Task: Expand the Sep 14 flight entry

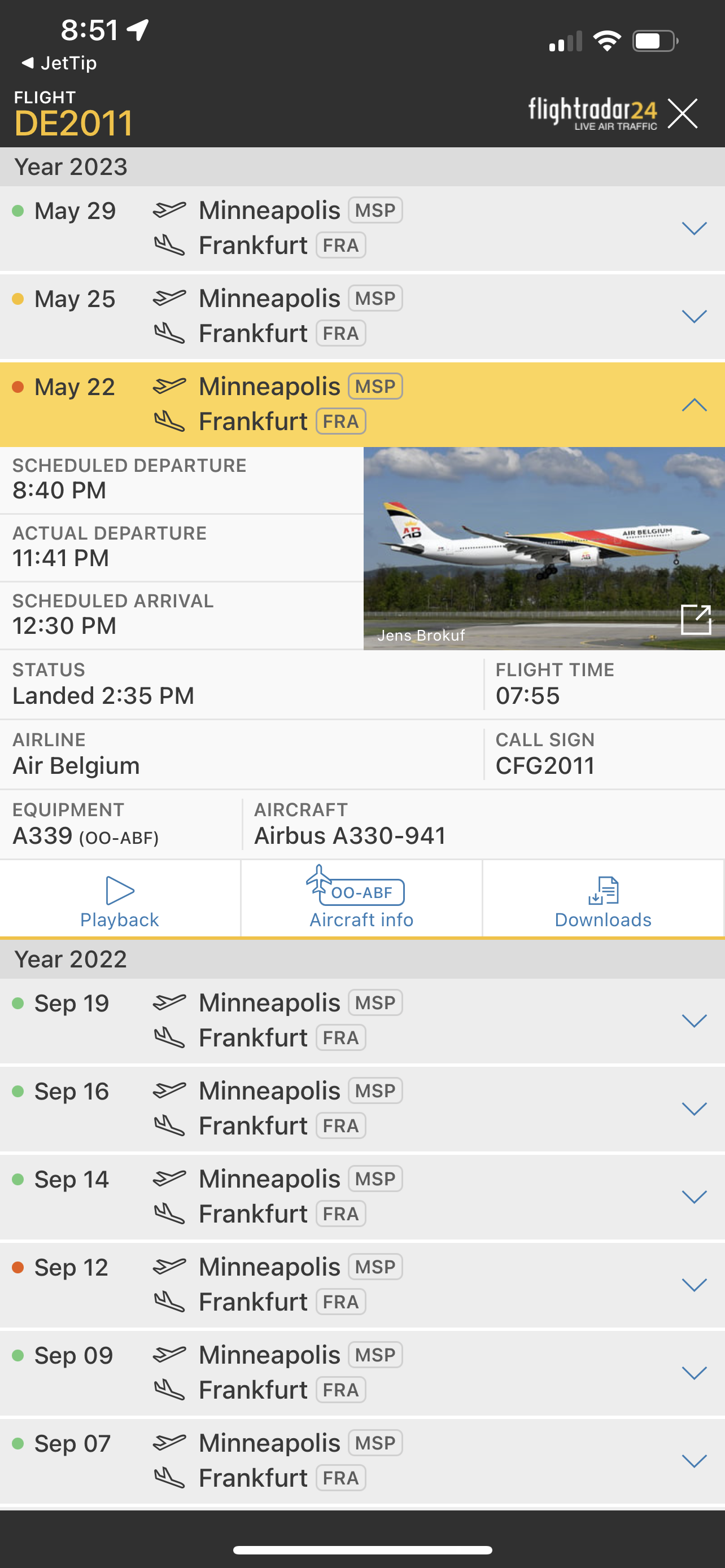Action: pos(693,1197)
